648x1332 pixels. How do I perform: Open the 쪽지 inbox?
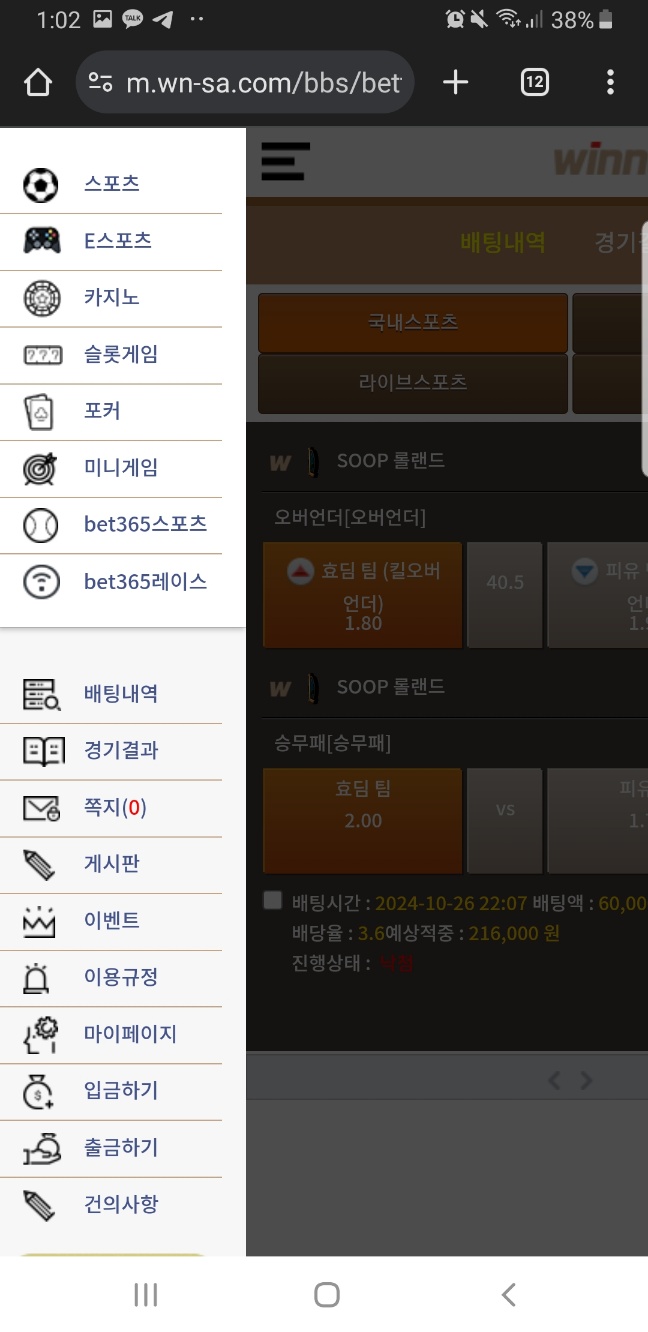point(114,808)
